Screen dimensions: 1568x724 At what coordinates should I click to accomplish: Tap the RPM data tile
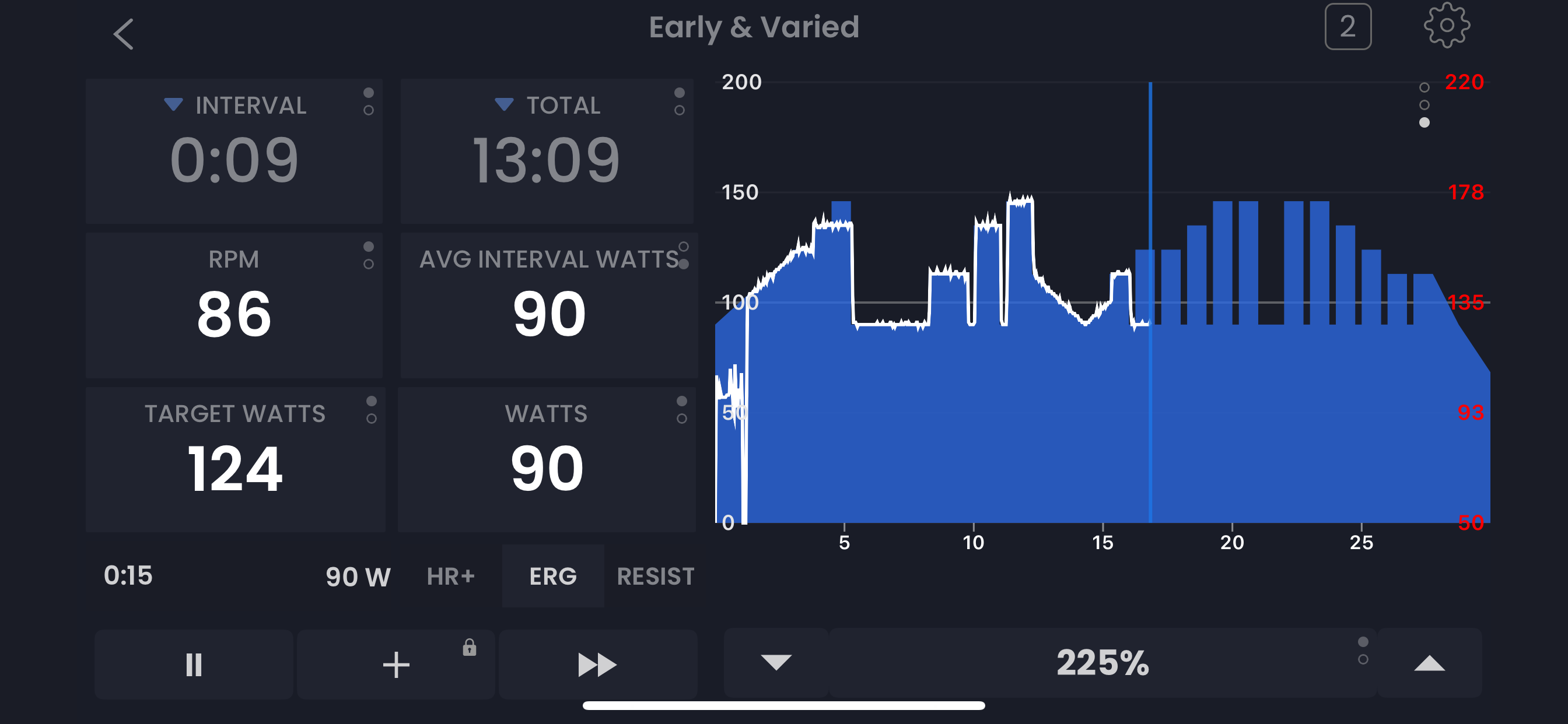pyautogui.click(x=235, y=305)
